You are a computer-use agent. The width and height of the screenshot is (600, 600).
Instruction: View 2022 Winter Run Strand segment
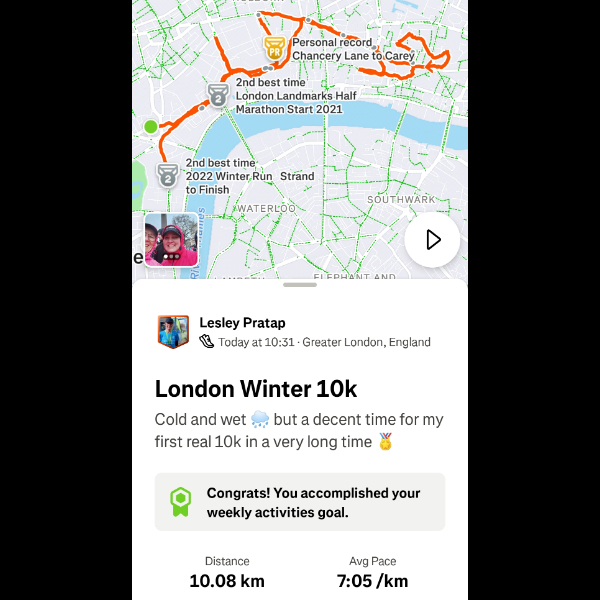point(167,176)
